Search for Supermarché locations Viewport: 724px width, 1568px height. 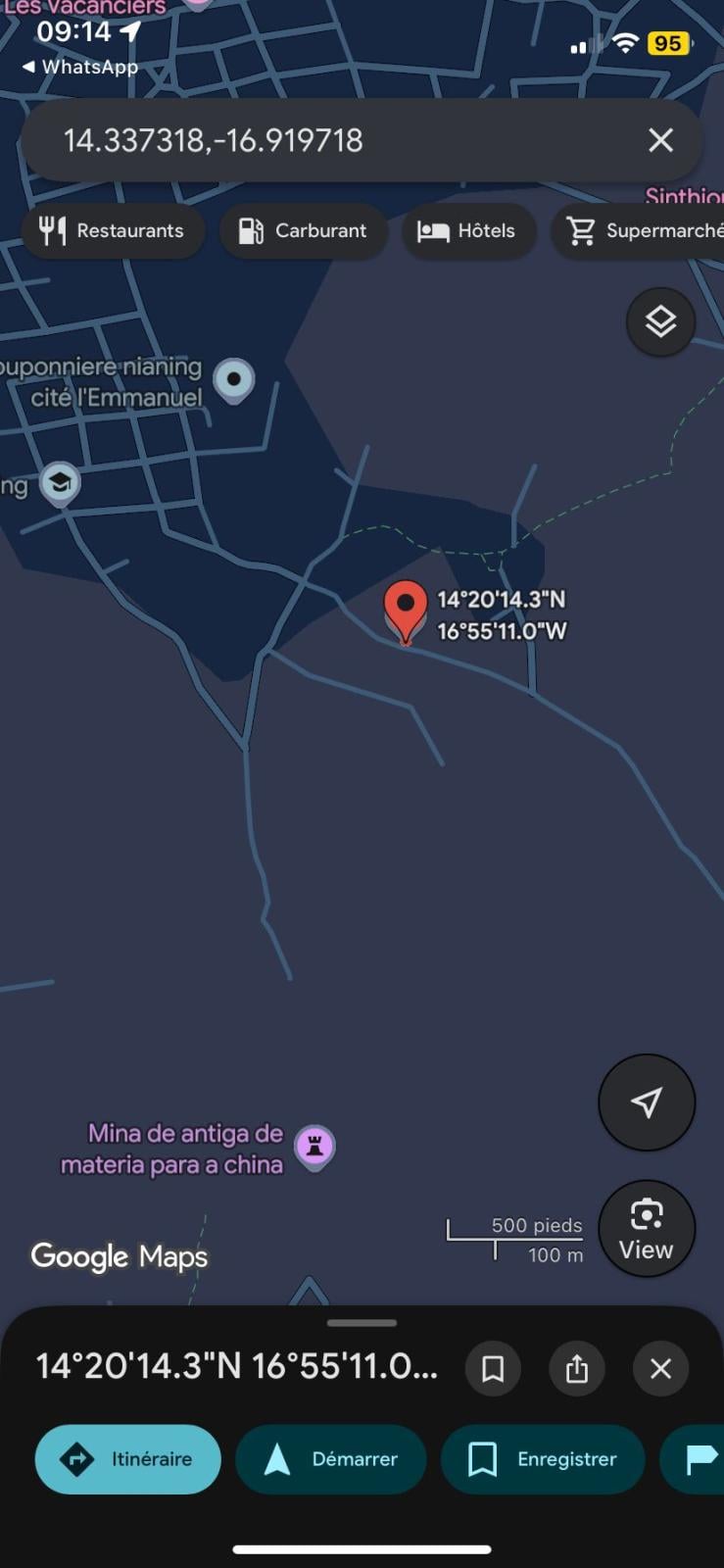[642, 231]
